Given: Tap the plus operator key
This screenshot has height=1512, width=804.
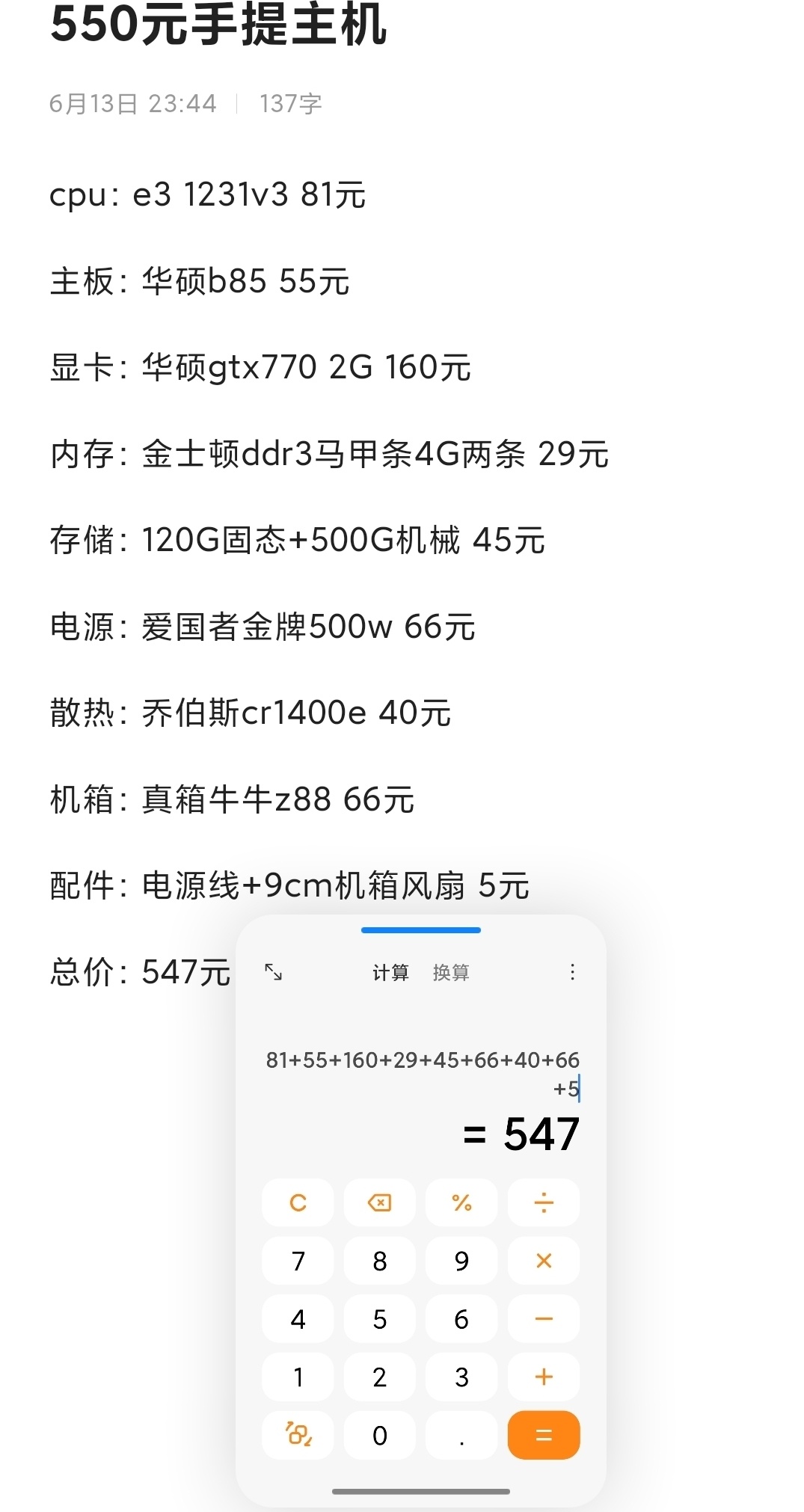Looking at the screenshot, I should (544, 1377).
